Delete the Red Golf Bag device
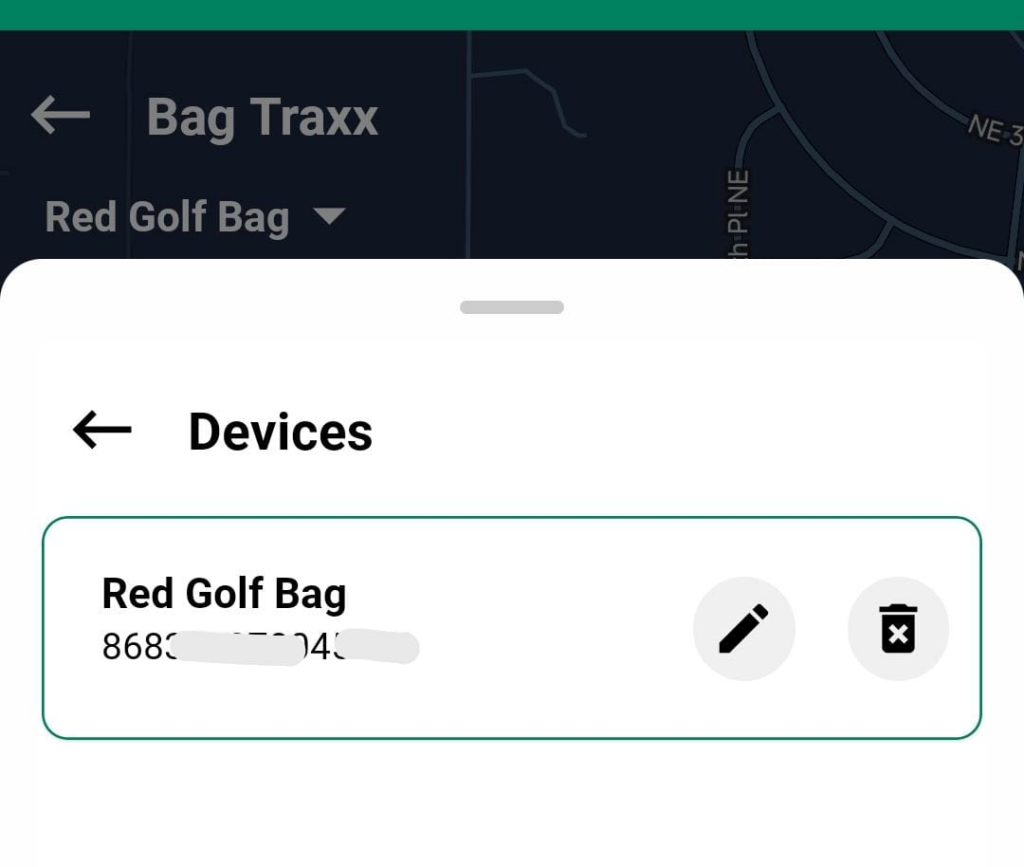1024x867 pixels. click(x=898, y=629)
